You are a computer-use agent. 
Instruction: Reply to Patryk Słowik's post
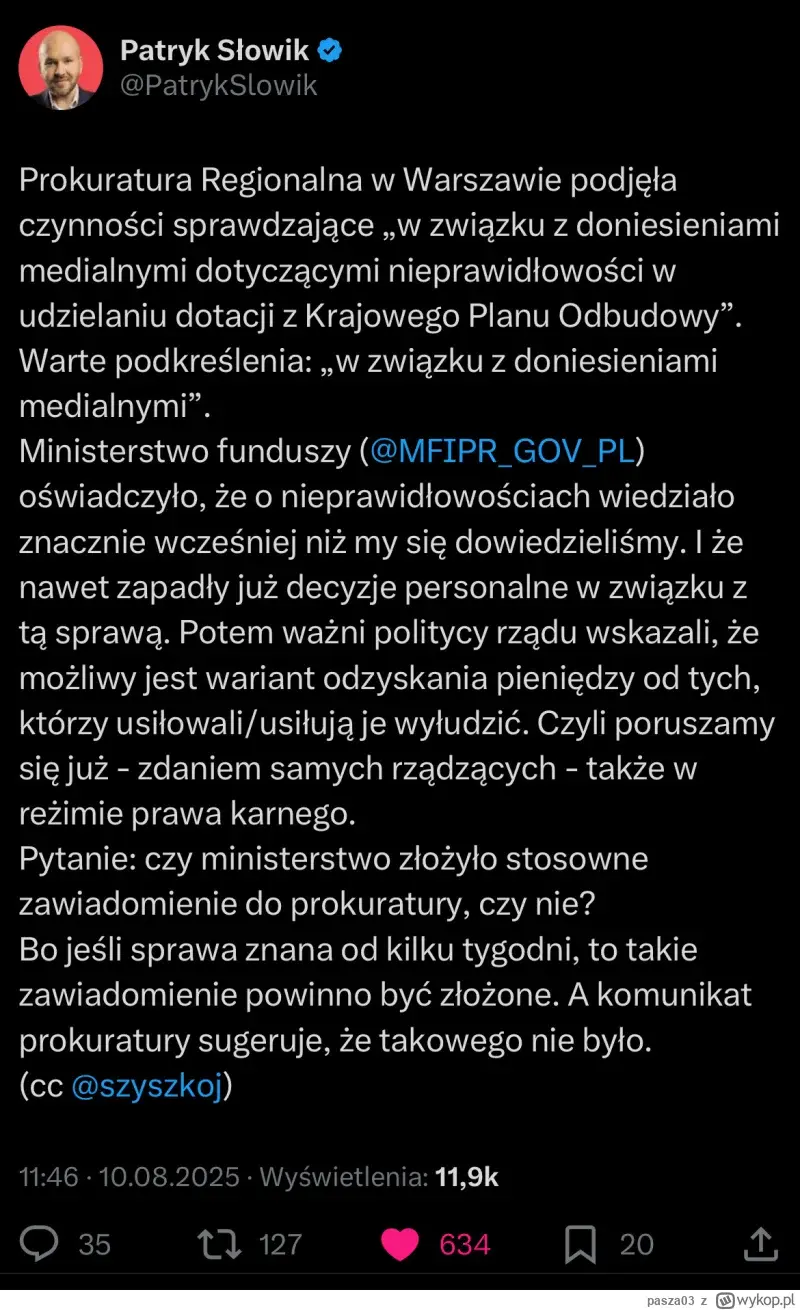[x=39, y=1243]
